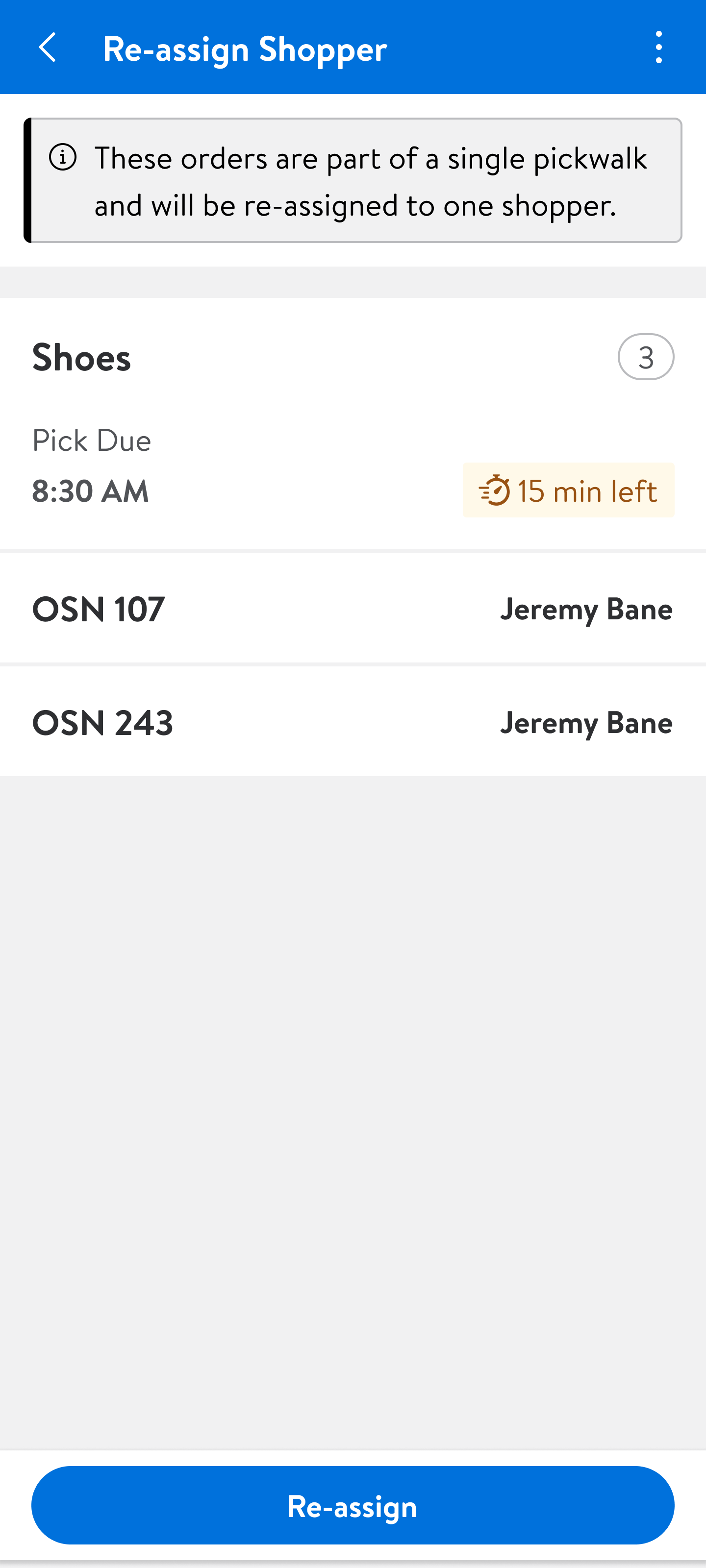Viewport: 706px width, 1568px height.
Task: Go back from Re-assign Shopper
Action: 48,48
